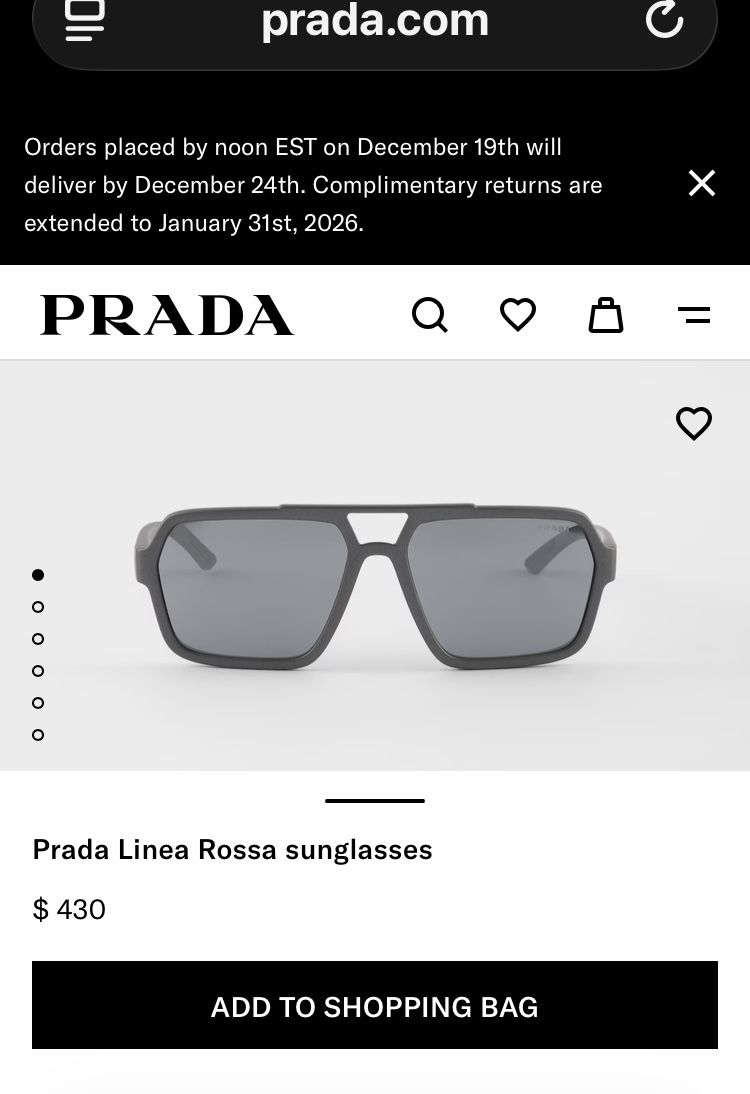Open the wishlist heart icon in the header

pos(518,315)
